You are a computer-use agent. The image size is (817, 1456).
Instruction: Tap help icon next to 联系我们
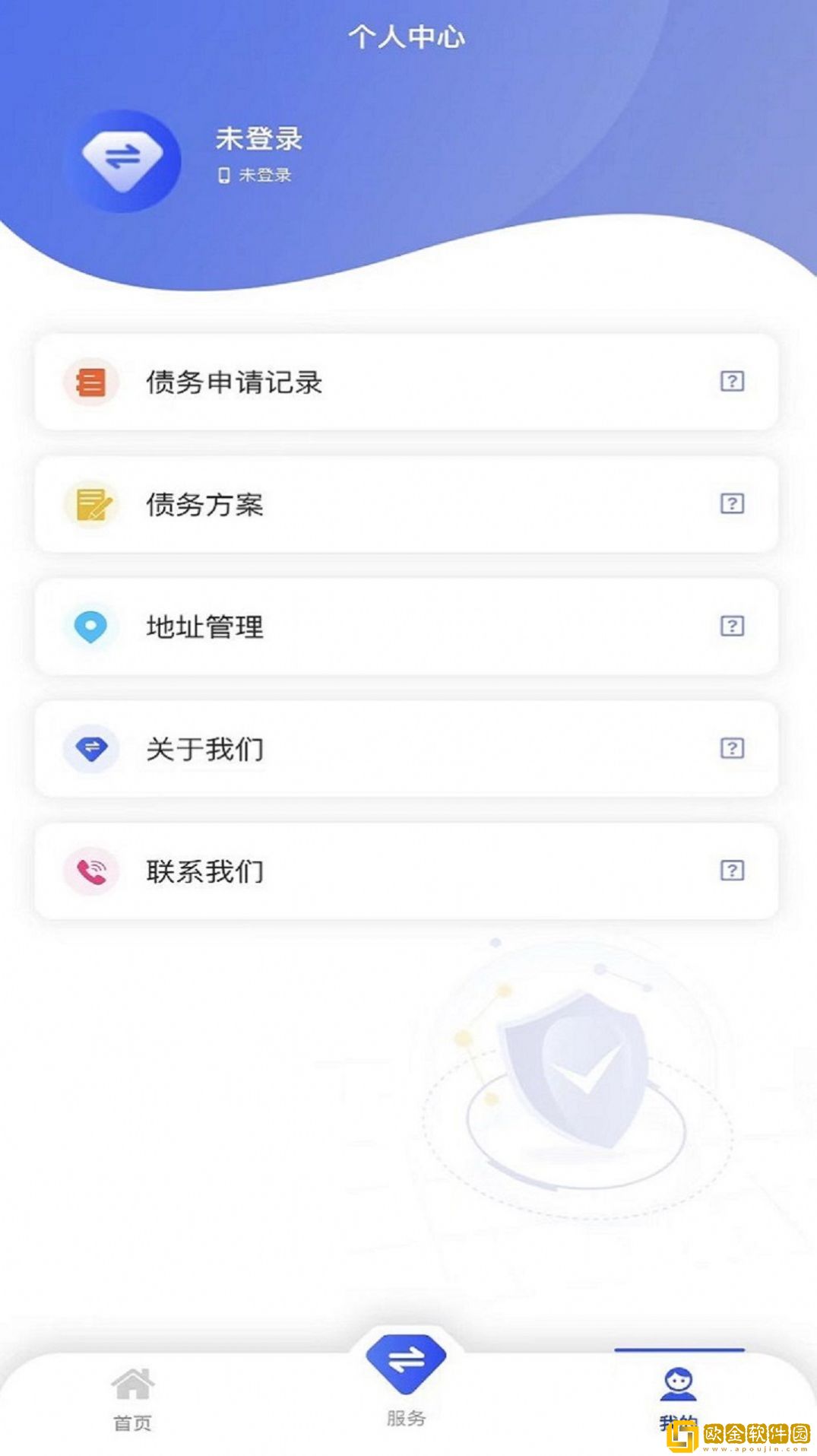click(731, 871)
